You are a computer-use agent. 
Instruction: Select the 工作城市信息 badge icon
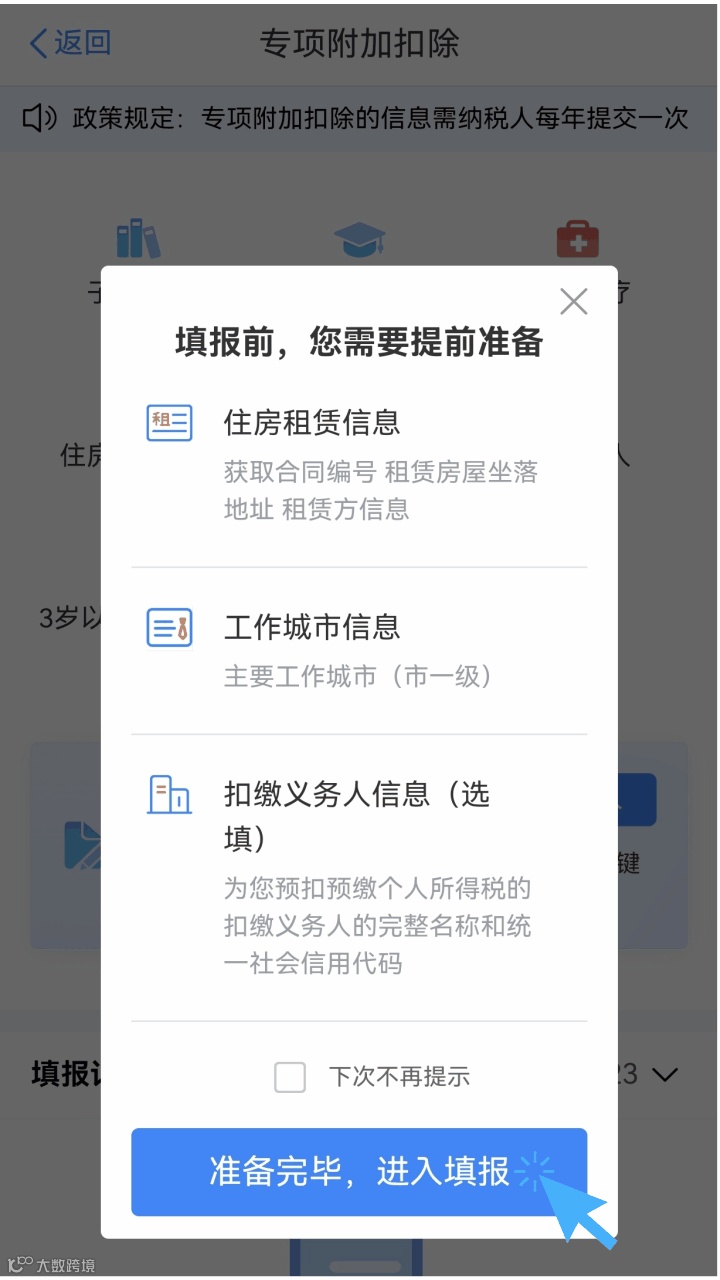[170, 628]
